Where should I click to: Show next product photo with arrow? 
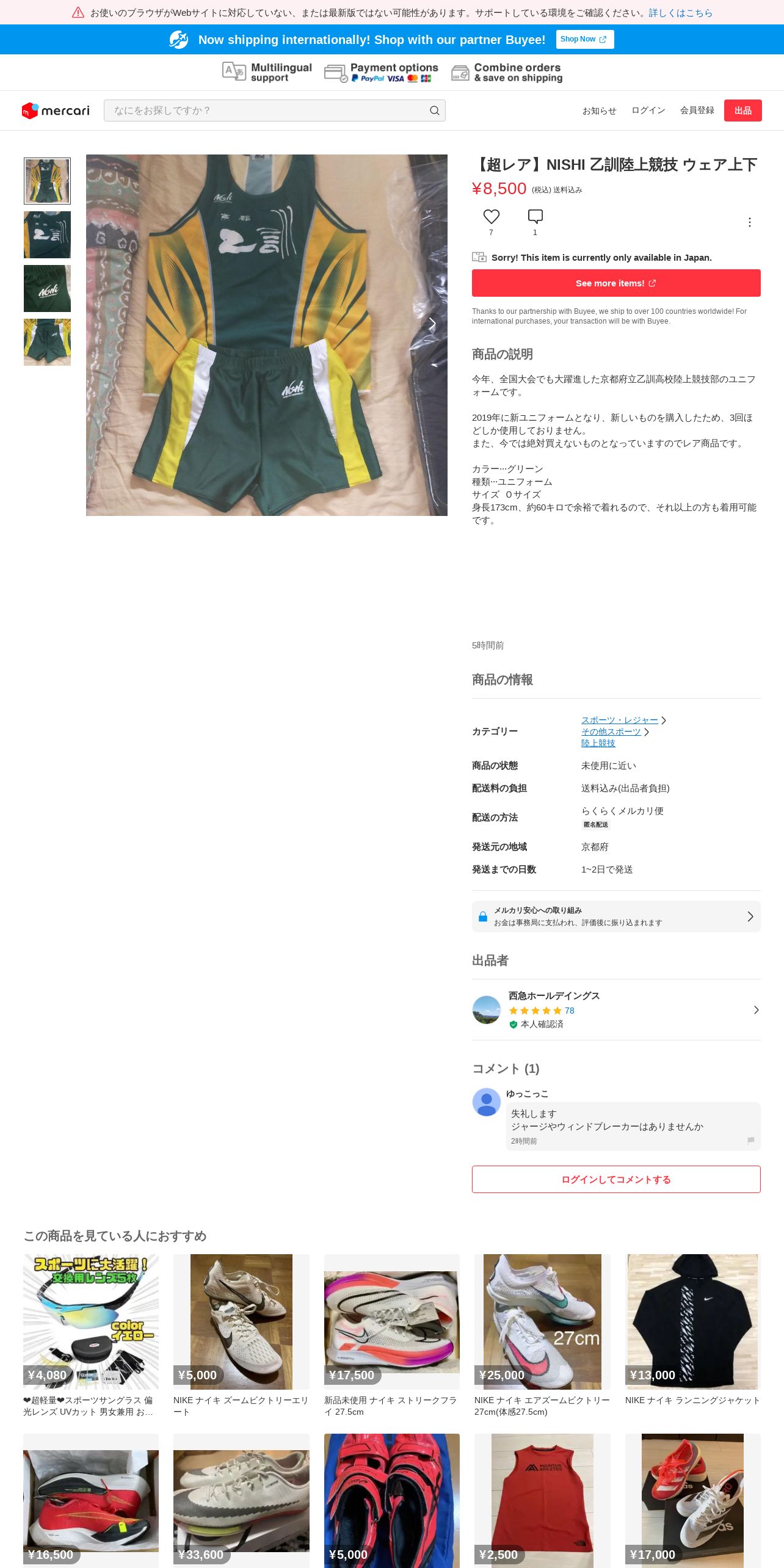pos(432,323)
